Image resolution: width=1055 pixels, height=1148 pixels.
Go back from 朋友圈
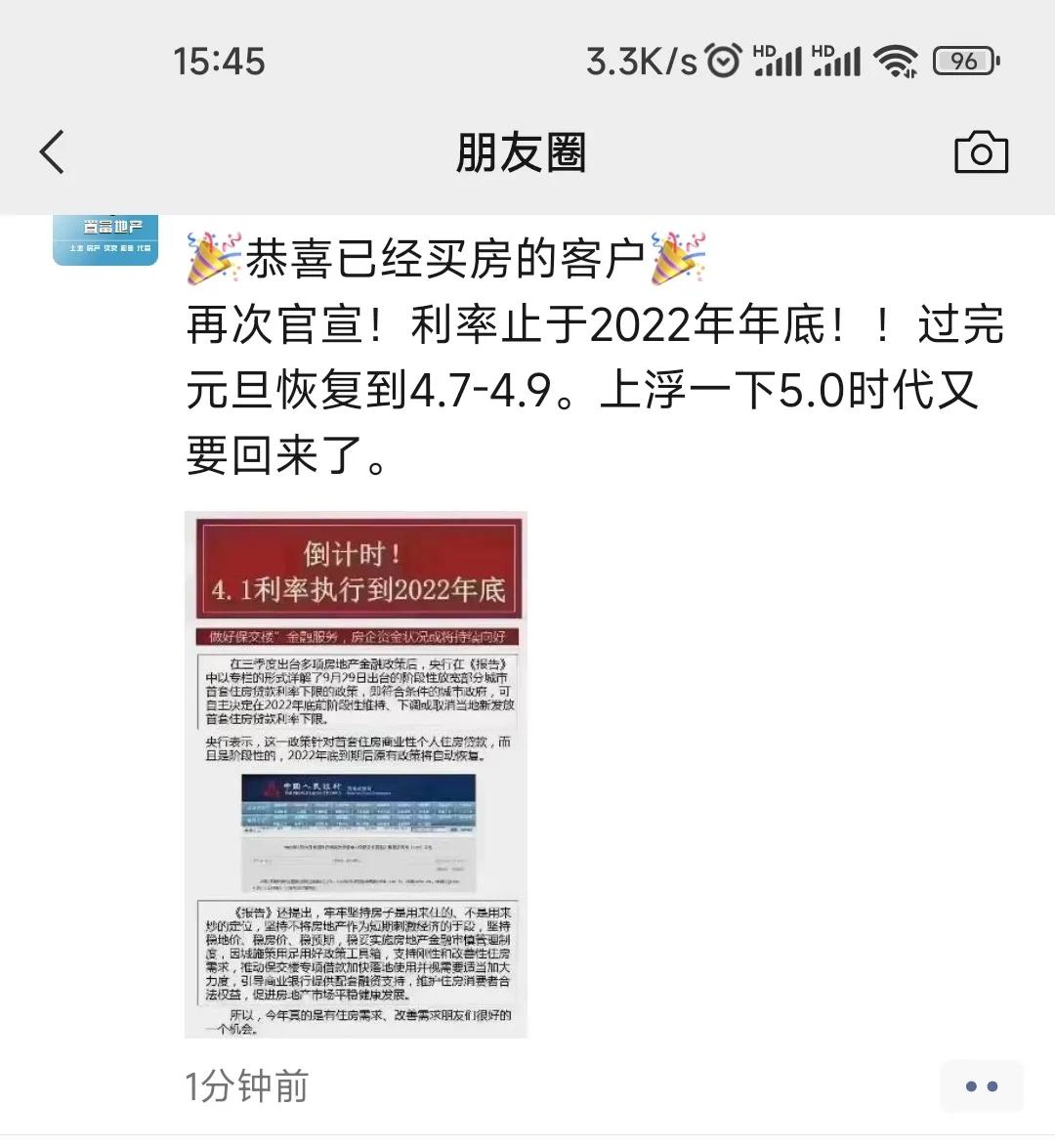(53, 153)
